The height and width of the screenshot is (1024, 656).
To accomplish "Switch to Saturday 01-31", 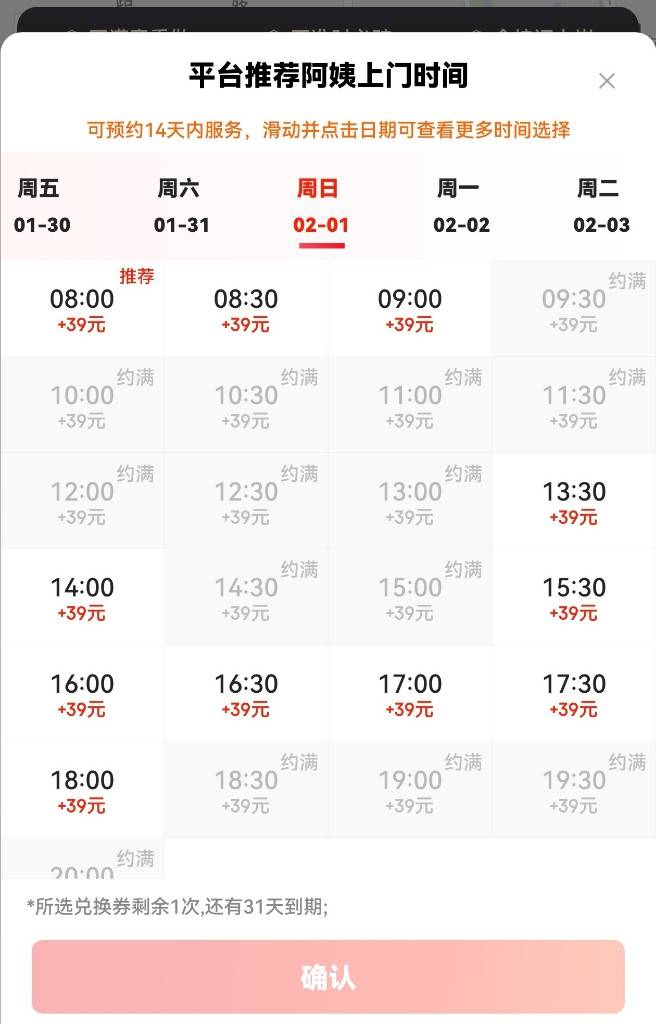I will 182,206.
